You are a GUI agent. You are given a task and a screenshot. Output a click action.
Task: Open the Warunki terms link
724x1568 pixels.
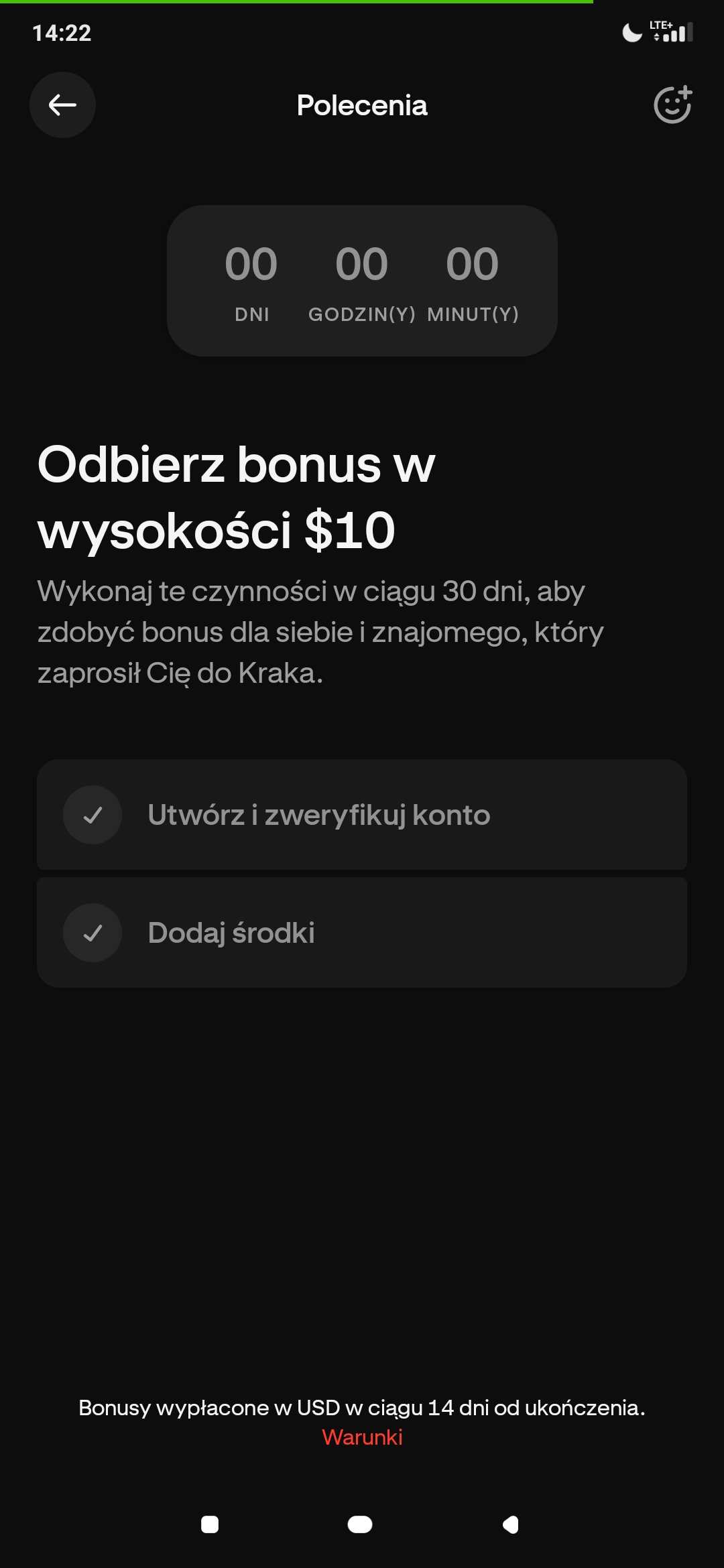click(x=362, y=1437)
